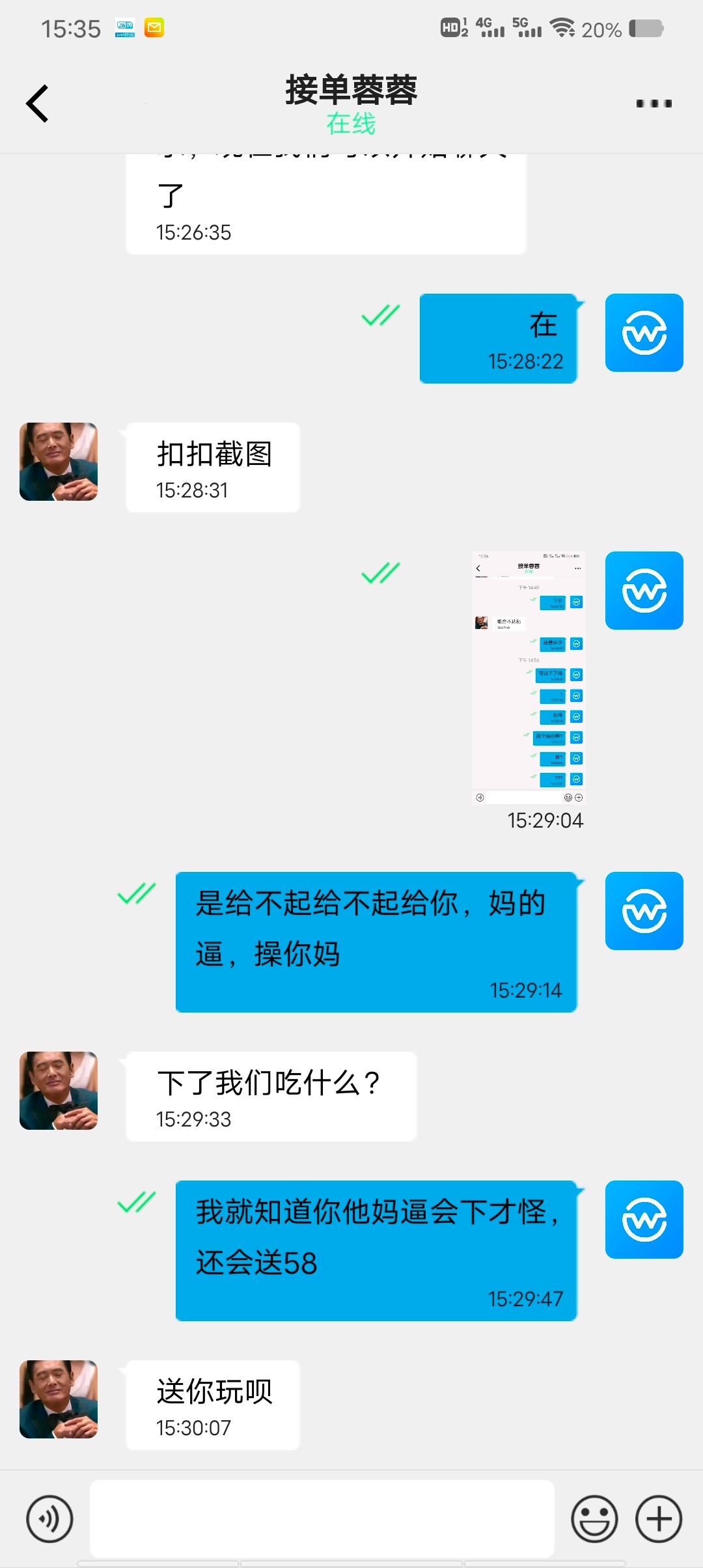This screenshot has width=703, height=1568.
Task: Go back from the chat
Action: point(38,104)
